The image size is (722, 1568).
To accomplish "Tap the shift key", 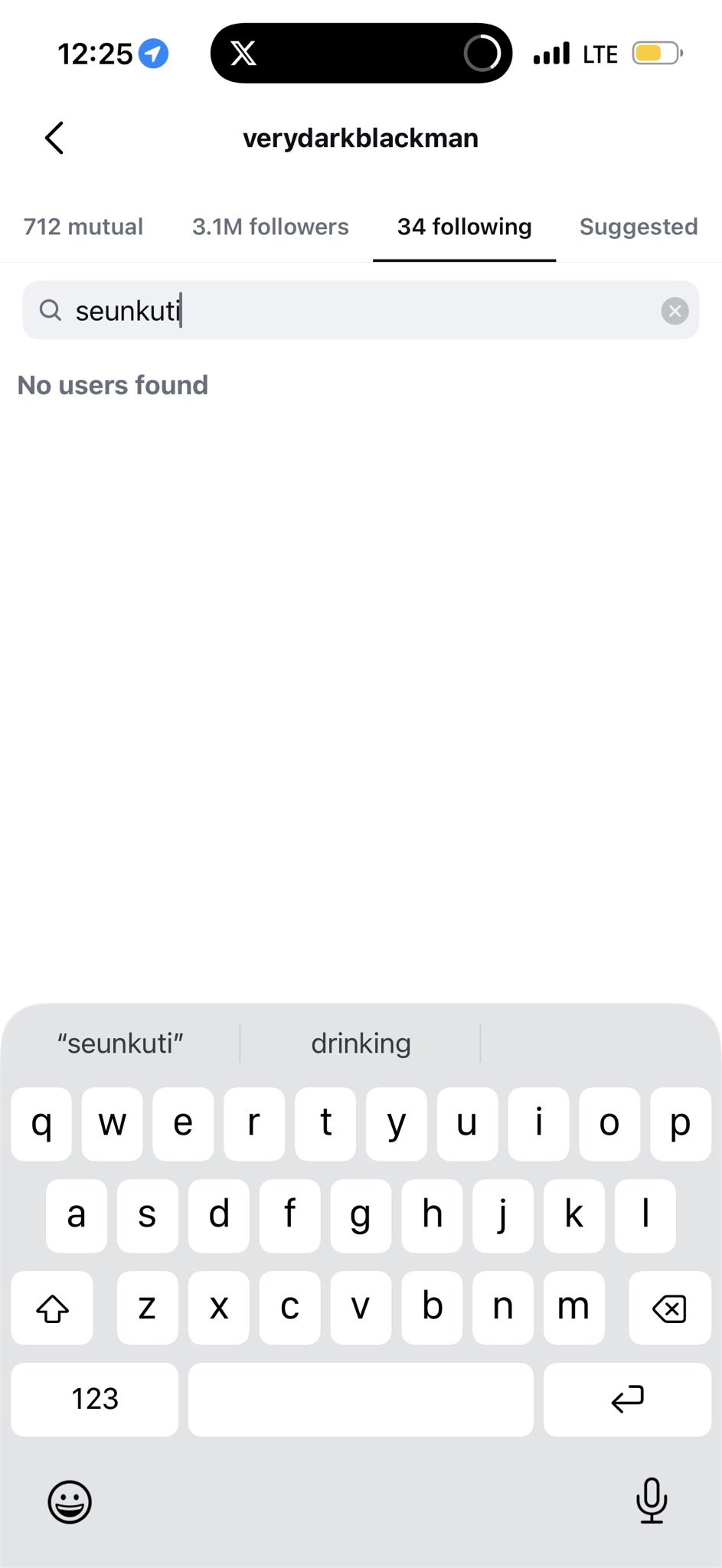I will click(53, 1308).
